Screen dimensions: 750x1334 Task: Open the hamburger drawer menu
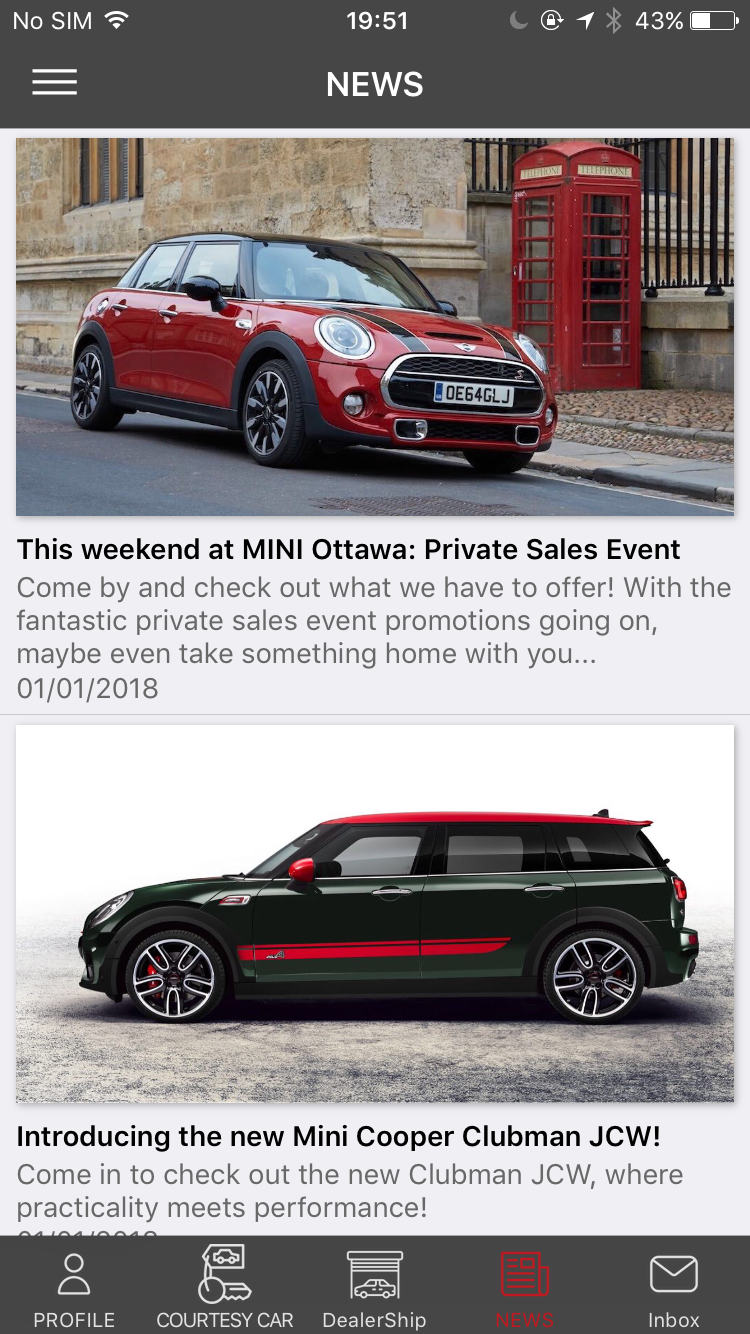point(54,83)
